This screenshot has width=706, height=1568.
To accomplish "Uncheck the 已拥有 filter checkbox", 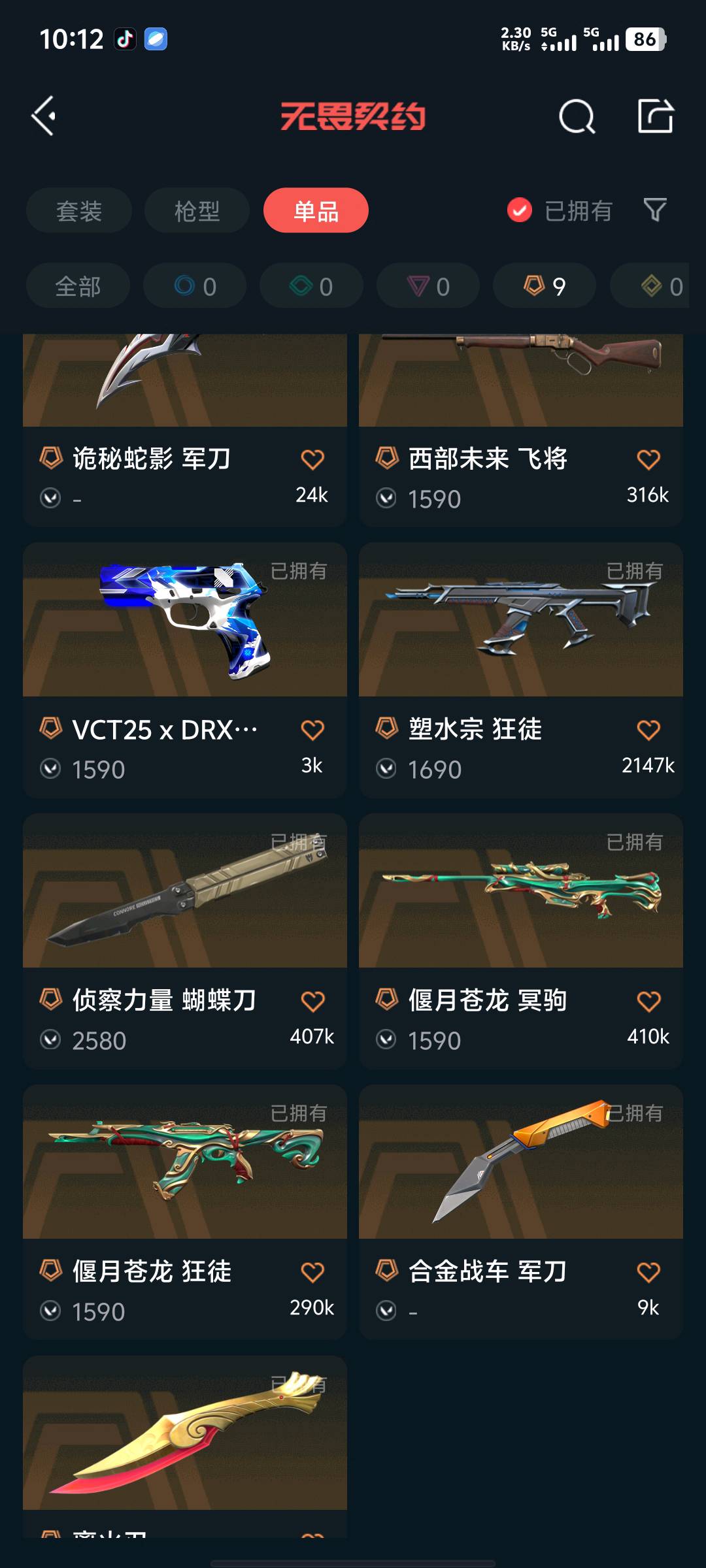I will pyautogui.click(x=520, y=210).
